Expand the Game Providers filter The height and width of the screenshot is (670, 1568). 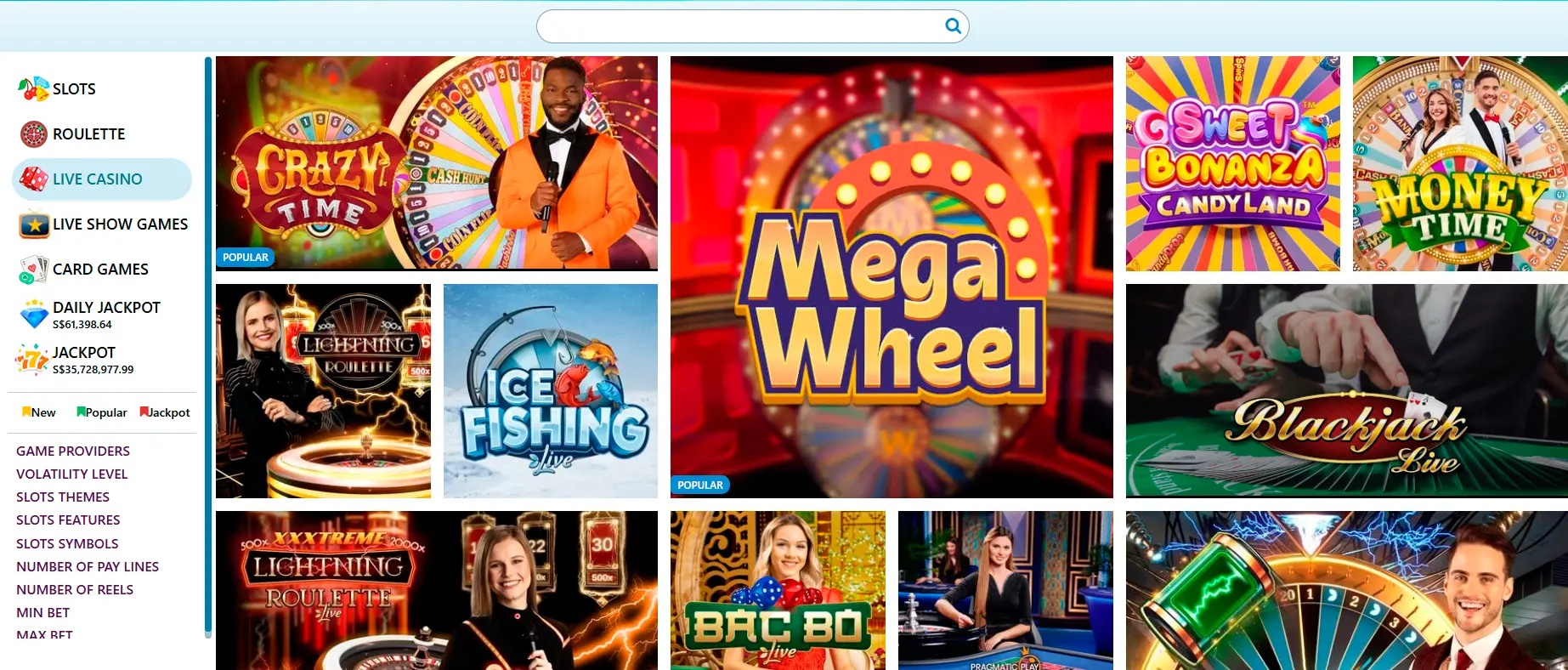(x=73, y=451)
